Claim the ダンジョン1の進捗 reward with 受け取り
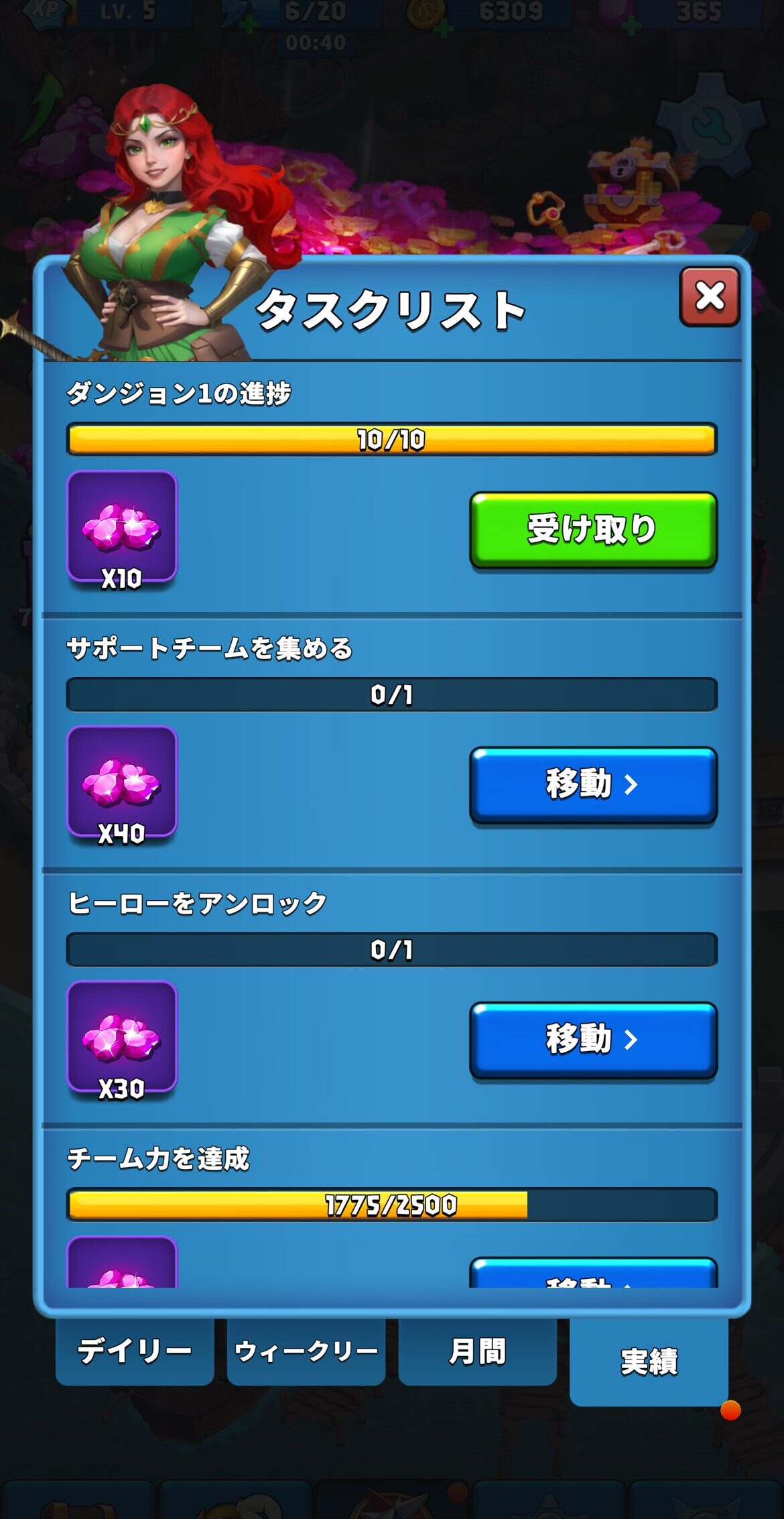 pyautogui.click(x=593, y=530)
